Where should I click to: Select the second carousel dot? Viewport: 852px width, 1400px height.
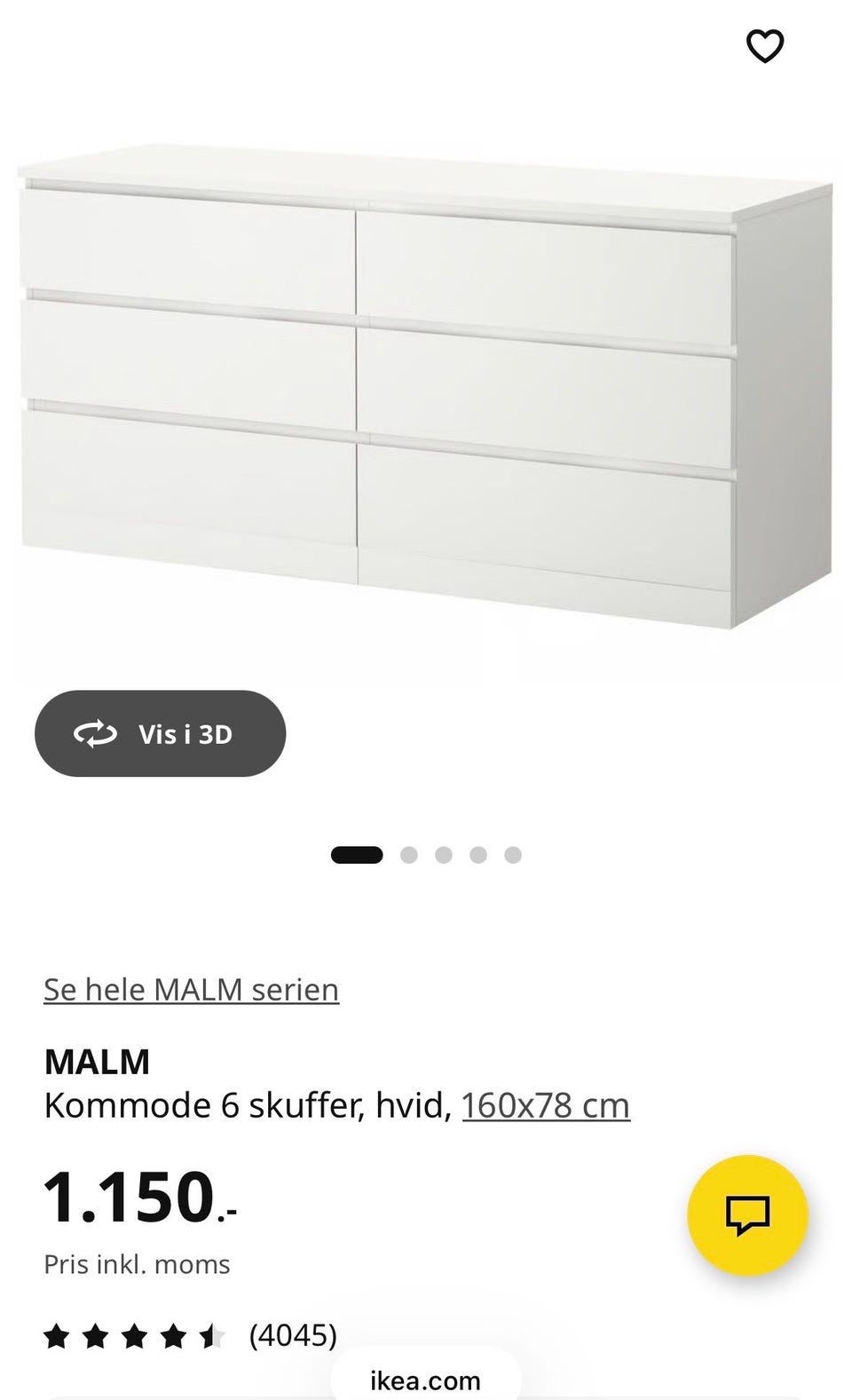(410, 853)
